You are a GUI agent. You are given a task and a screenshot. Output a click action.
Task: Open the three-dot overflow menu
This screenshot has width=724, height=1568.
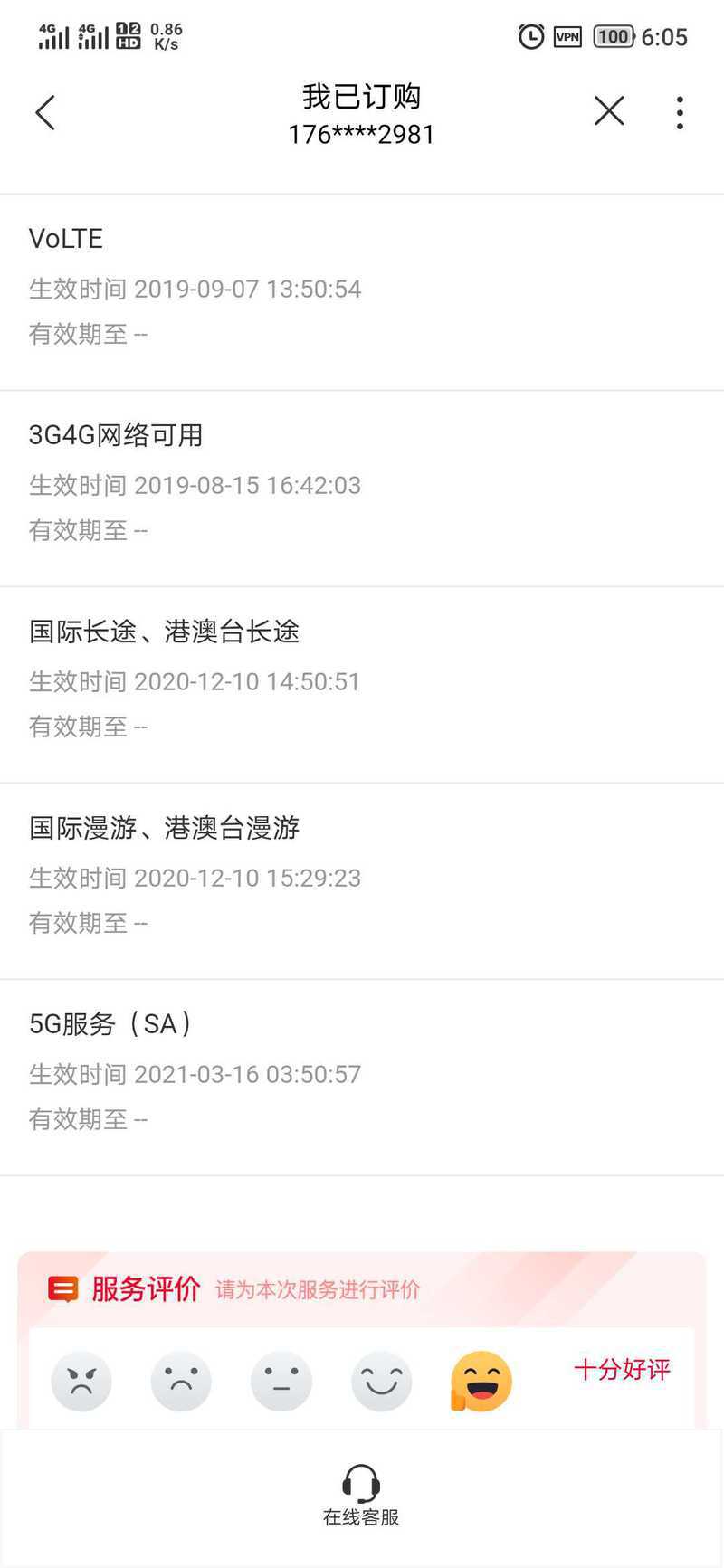[x=680, y=112]
